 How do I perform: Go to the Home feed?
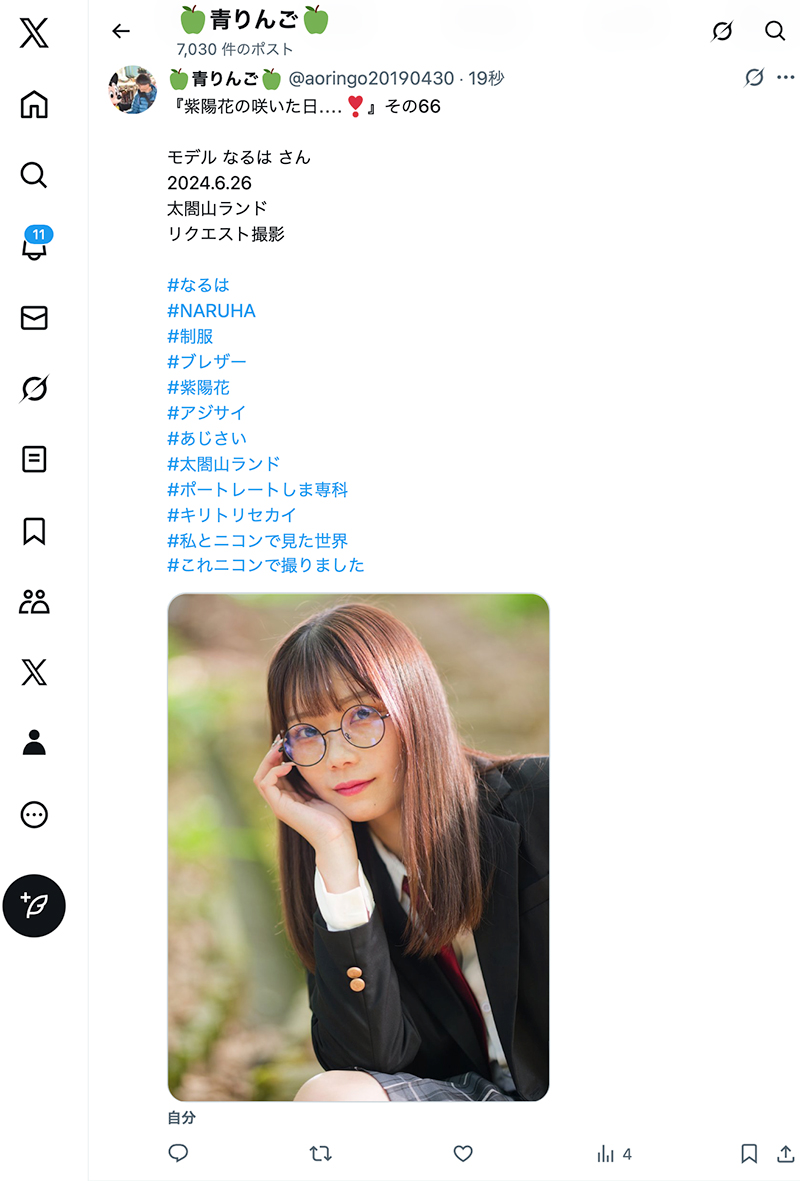[x=34, y=105]
